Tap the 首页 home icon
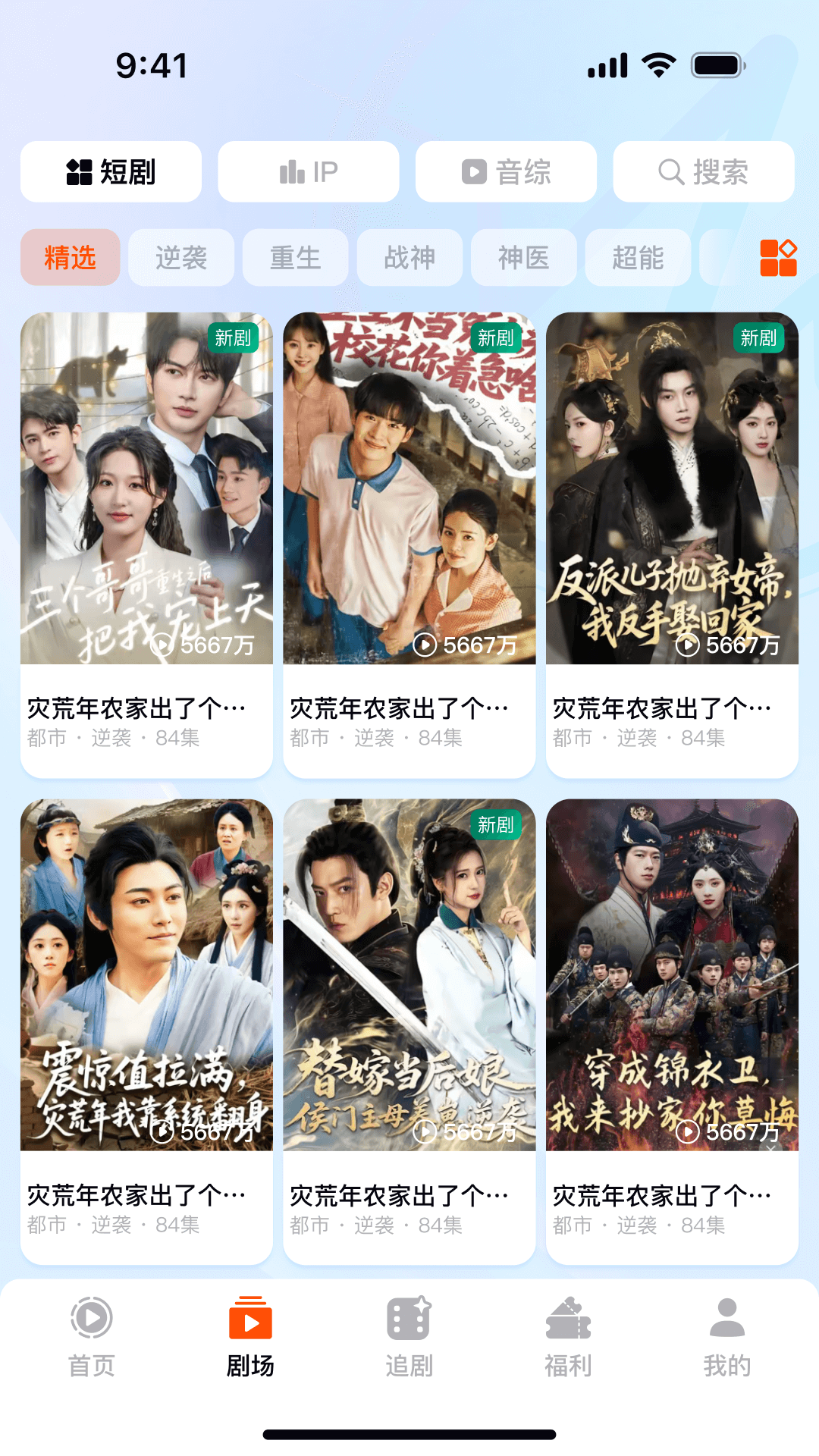This screenshot has width=819, height=1456. [91, 1319]
